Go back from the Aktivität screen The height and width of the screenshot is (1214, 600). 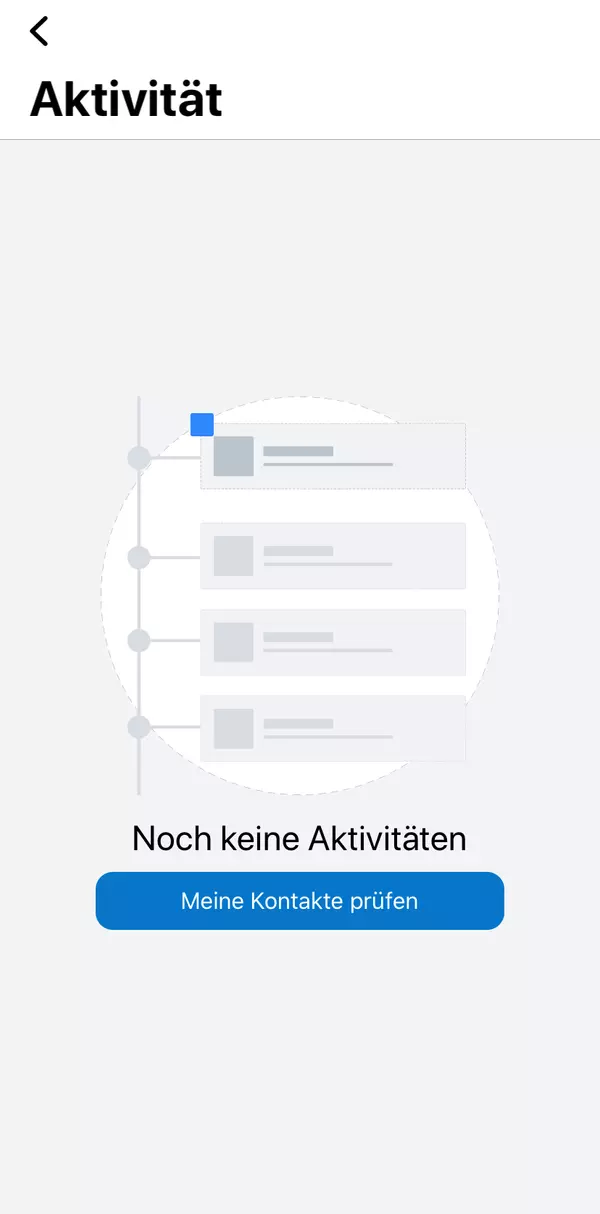[x=39, y=31]
